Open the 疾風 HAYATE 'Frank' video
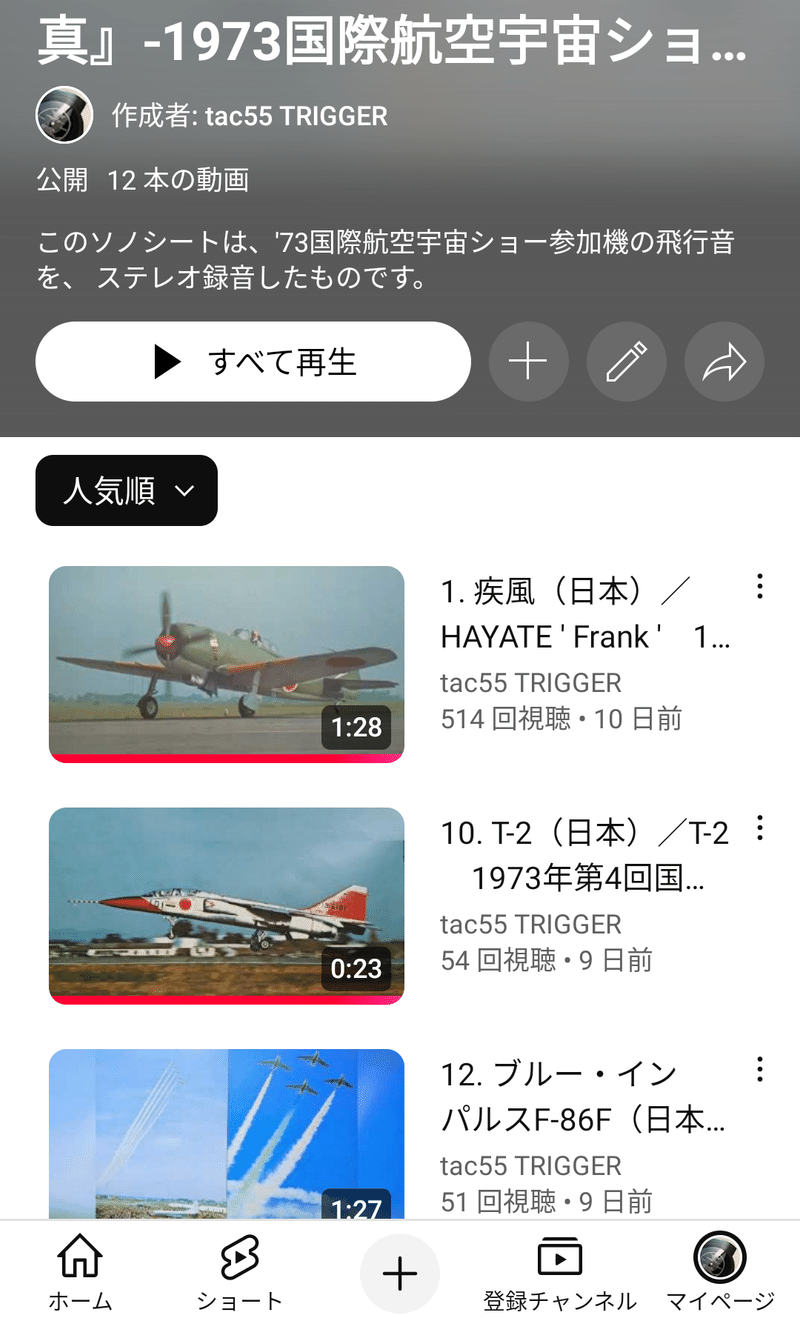This screenshot has width=800, height=1318. pyautogui.click(x=226, y=664)
